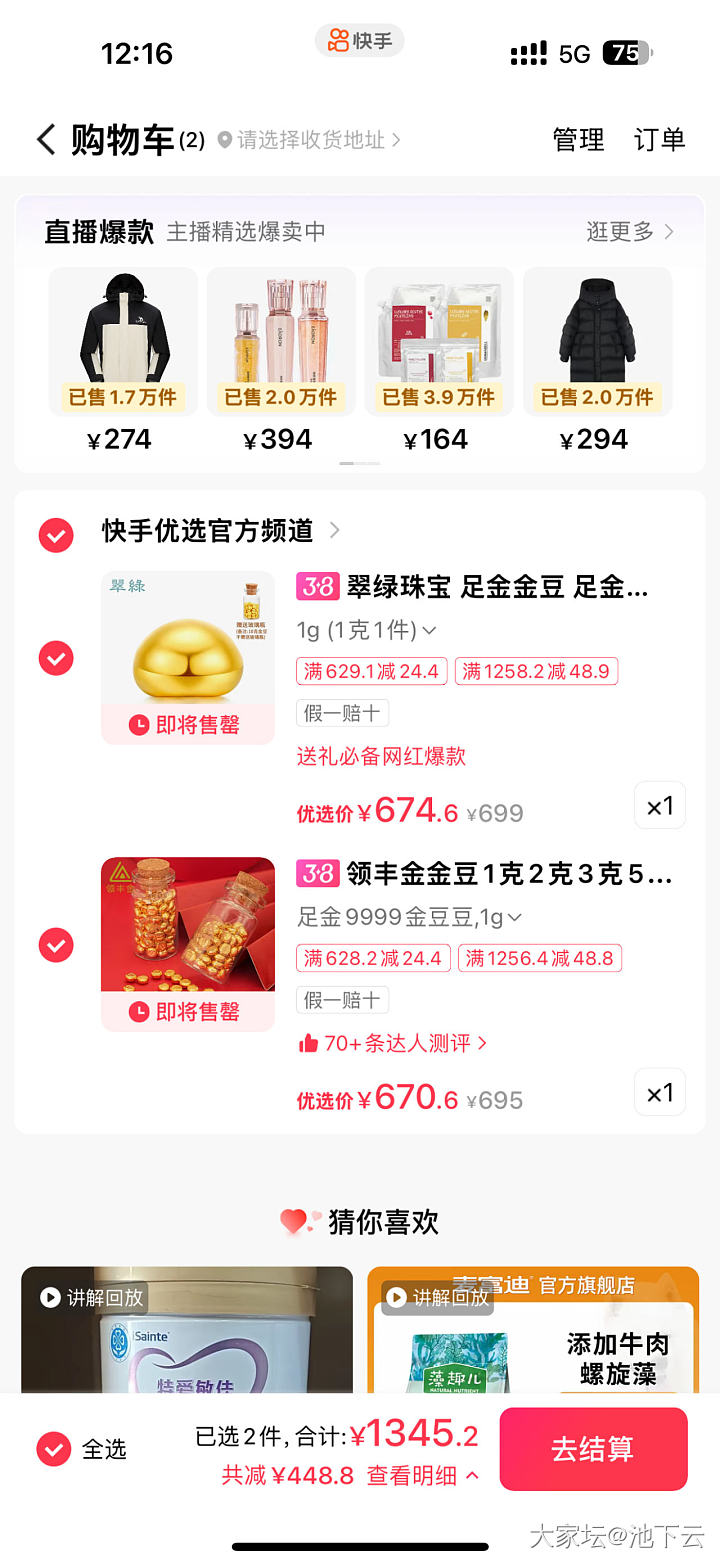Open the ¥274 jacket live deal

(124, 340)
